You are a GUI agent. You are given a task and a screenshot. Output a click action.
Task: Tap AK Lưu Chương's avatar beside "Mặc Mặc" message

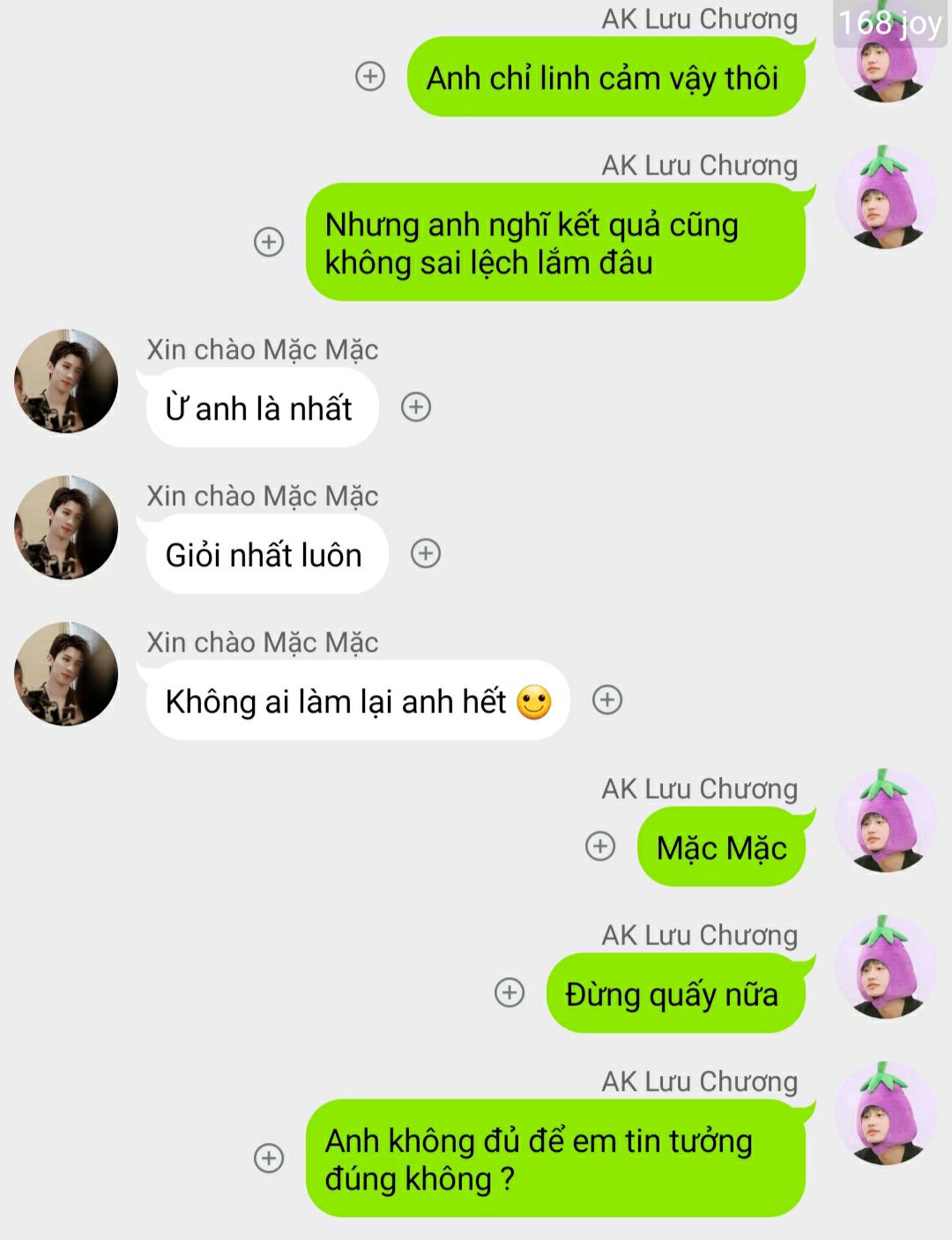pos(886,820)
